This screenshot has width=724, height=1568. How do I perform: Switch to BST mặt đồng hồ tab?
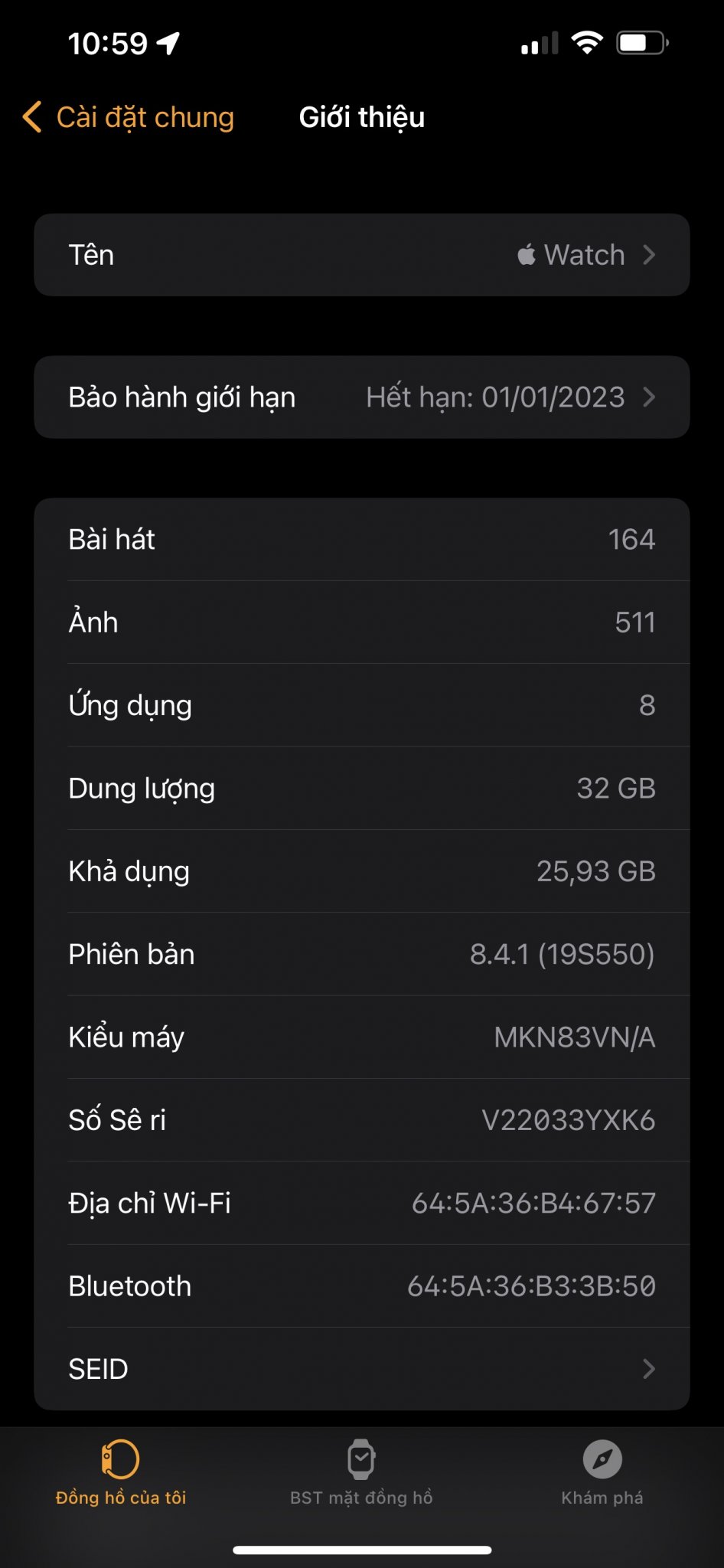pos(361,1473)
